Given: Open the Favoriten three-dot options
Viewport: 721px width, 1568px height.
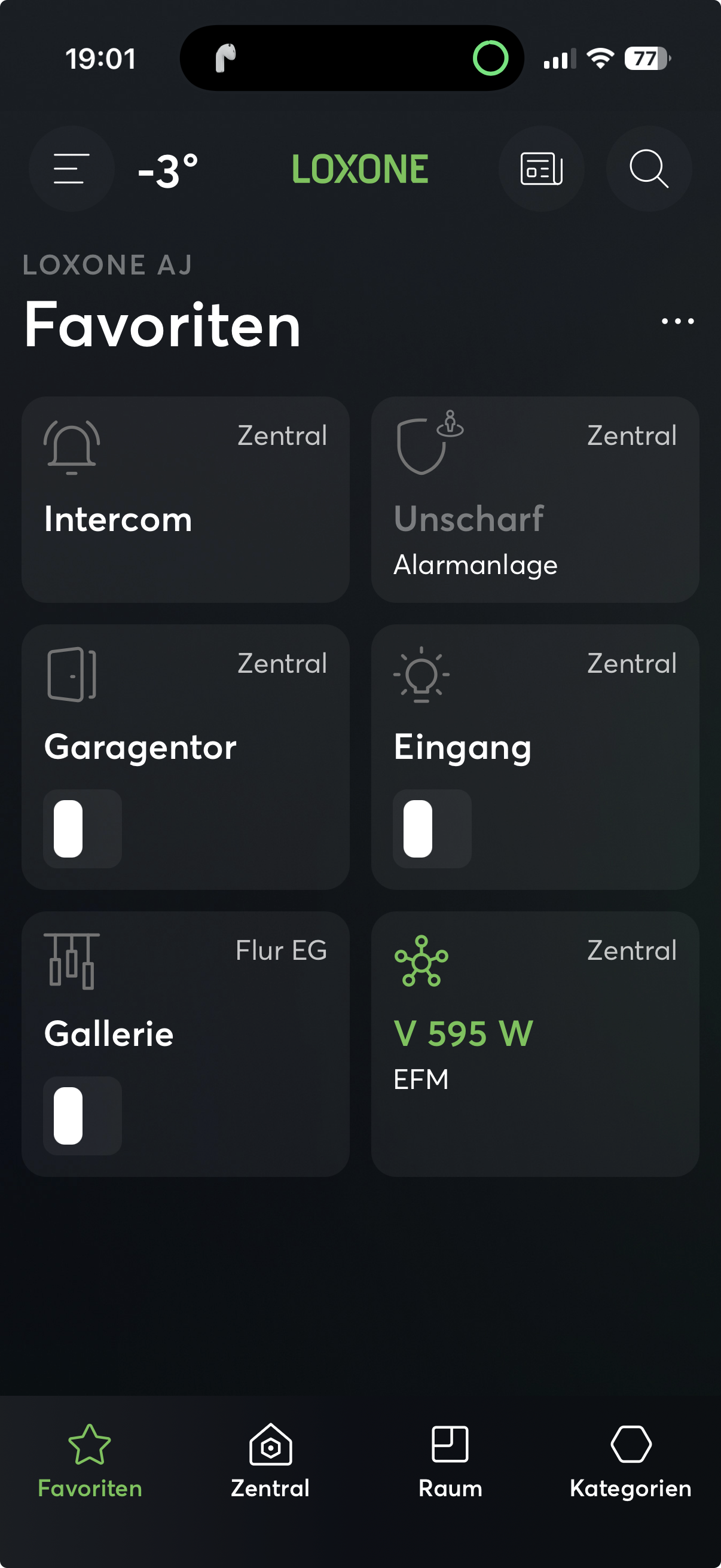Looking at the screenshot, I should click(677, 321).
